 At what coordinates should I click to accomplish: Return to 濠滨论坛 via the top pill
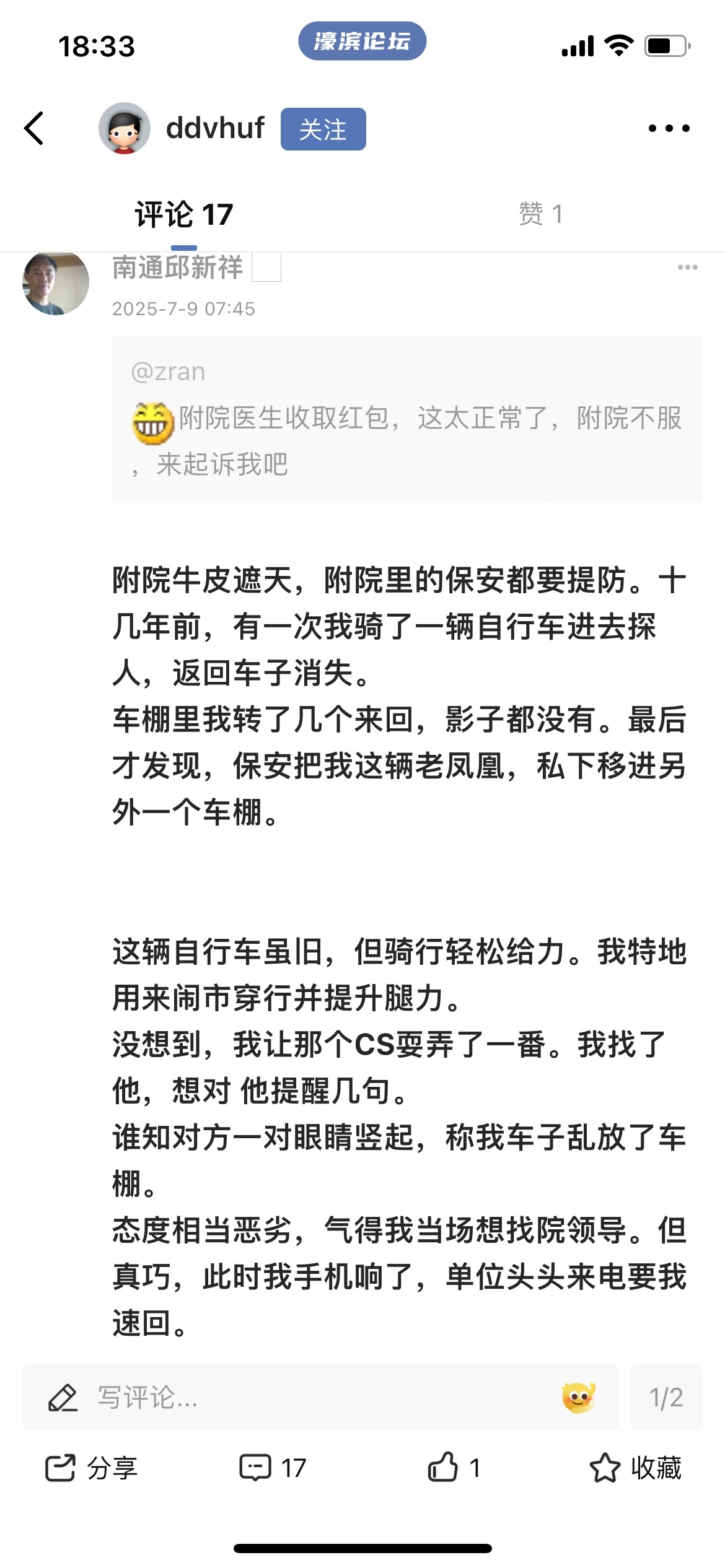coord(362,41)
